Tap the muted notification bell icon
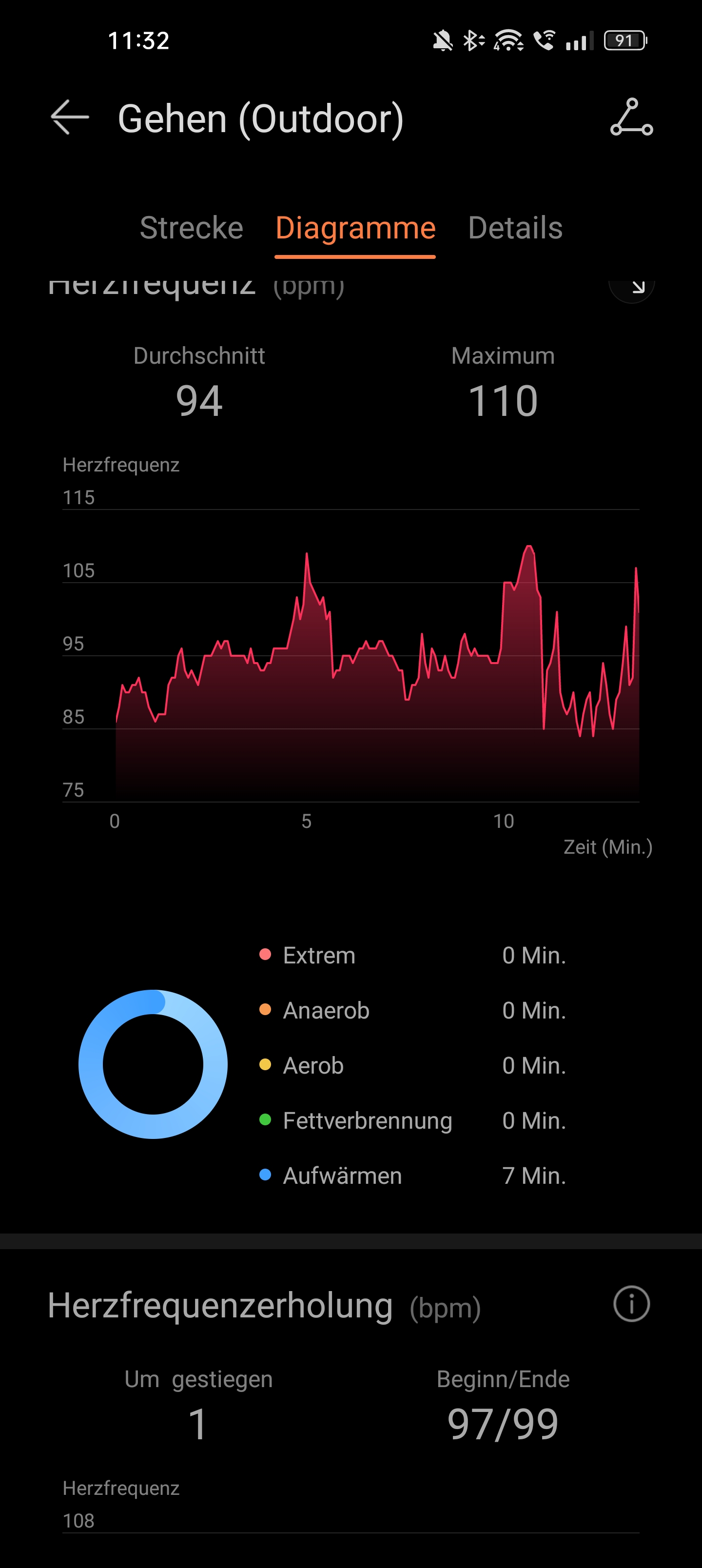Viewport: 702px width, 1568px height. pyautogui.click(x=443, y=41)
